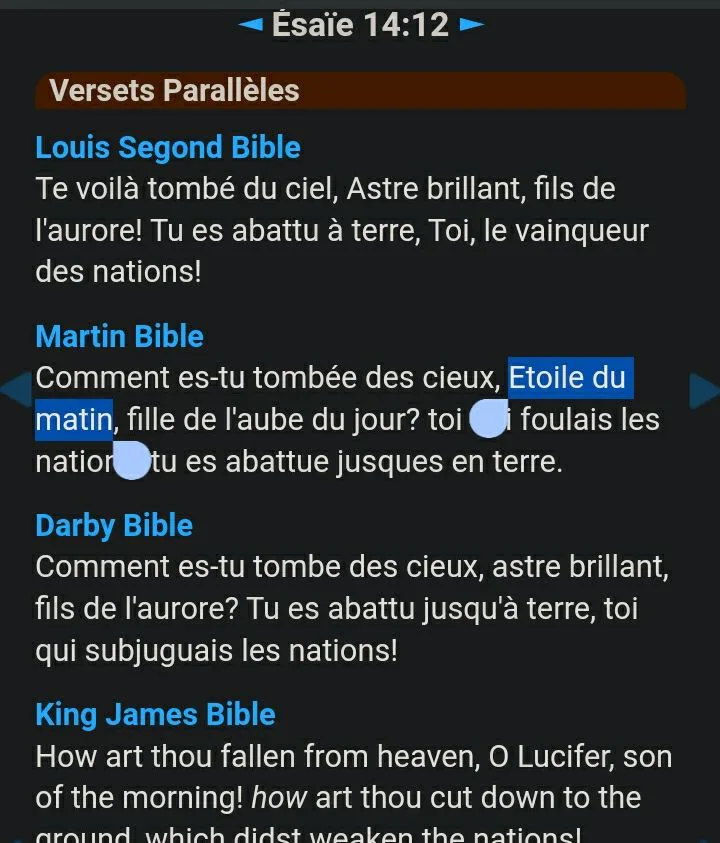
Task: Tap the right edge page arrow
Action: click(x=704, y=391)
